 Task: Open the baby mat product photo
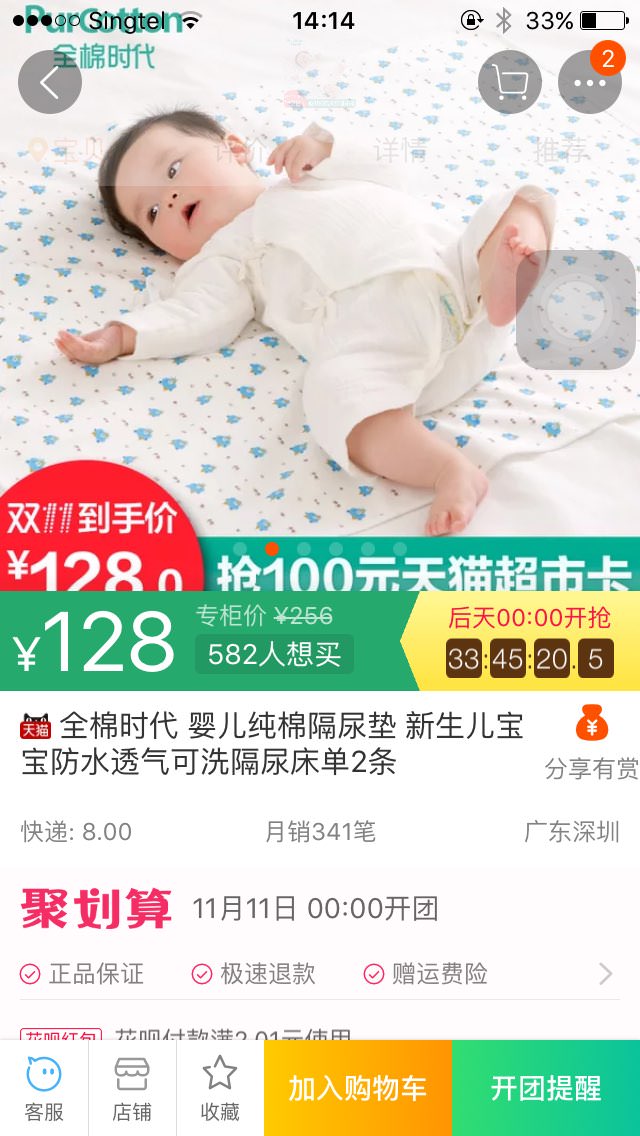point(300,330)
